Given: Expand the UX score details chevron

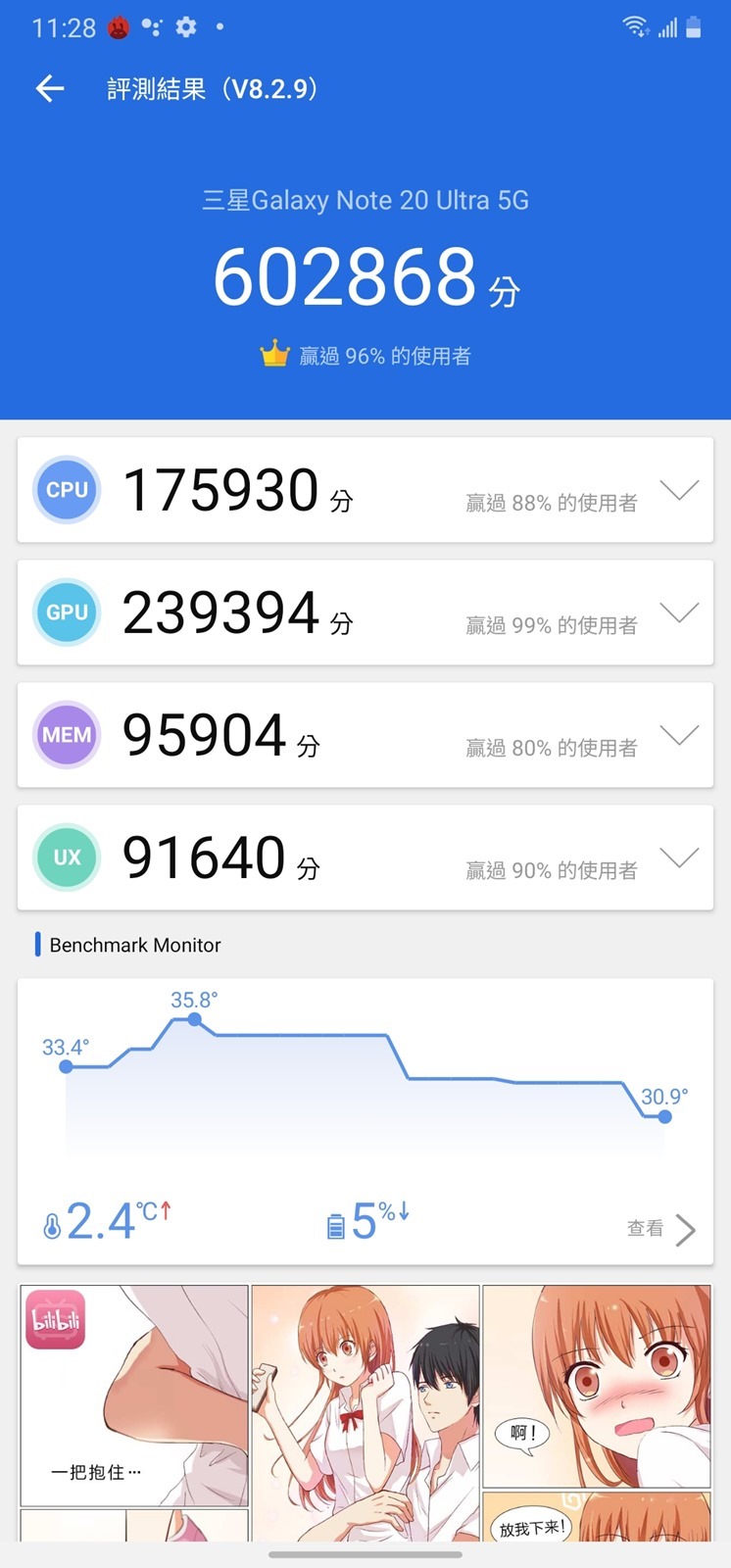Looking at the screenshot, I should pyautogui.click(x=680, y=857).
